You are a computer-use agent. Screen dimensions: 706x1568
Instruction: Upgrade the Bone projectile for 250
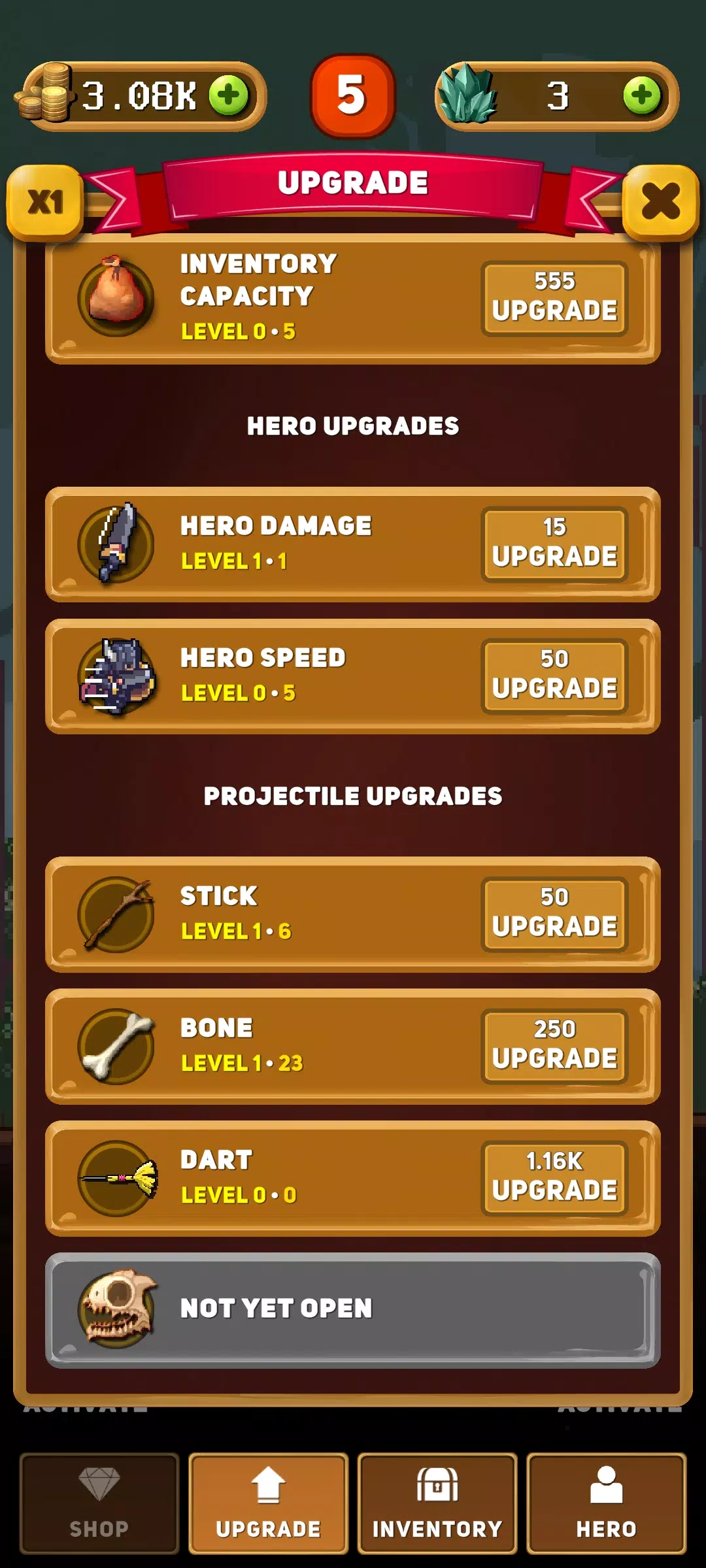pos(554,1047)
